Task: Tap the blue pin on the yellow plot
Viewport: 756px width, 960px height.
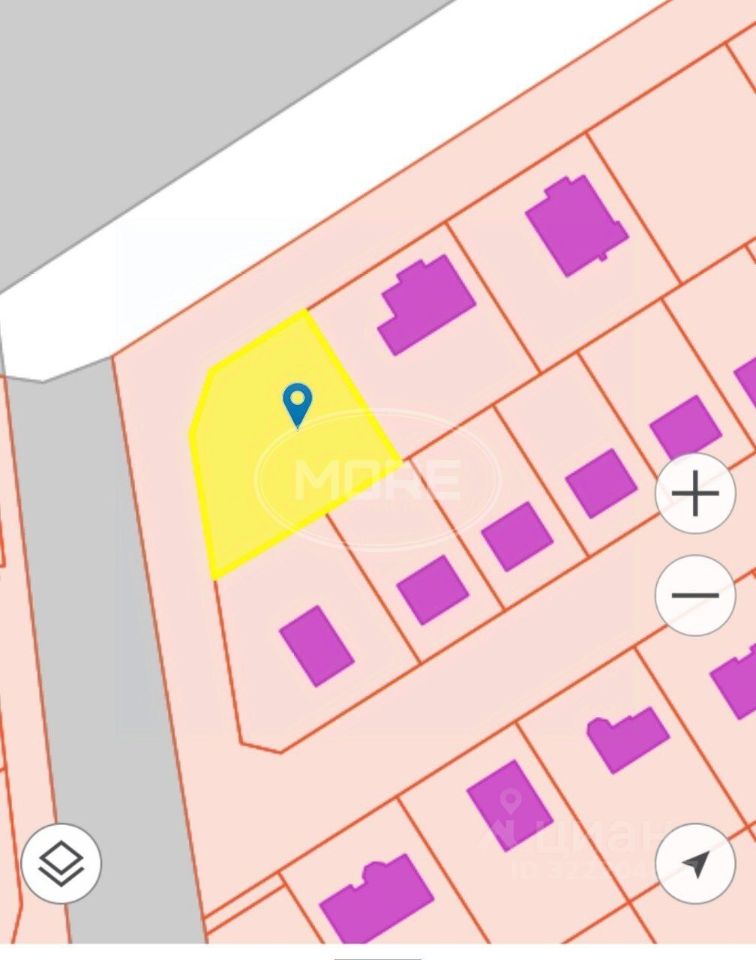Action: [297, 404]
